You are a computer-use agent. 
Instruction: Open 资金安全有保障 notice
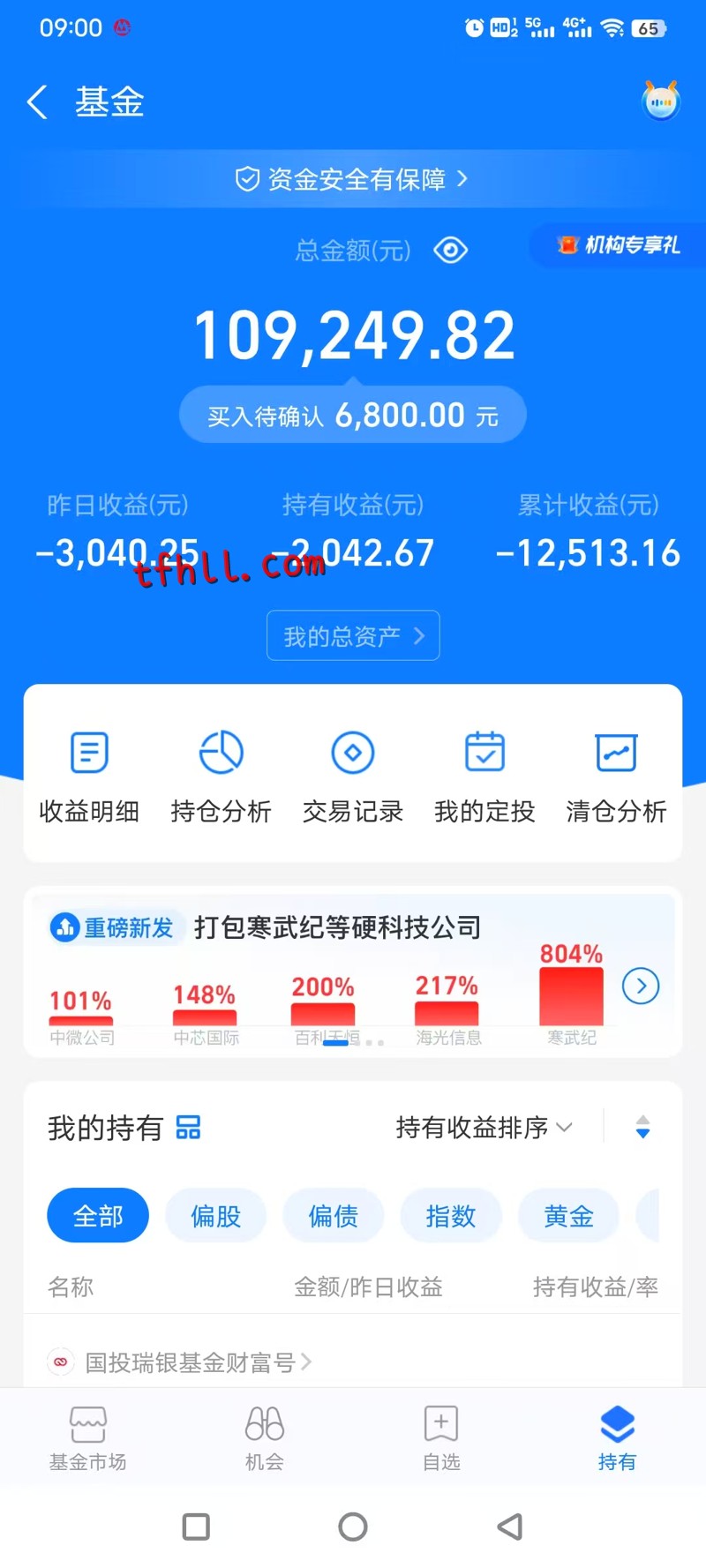[x=353, y=179]
